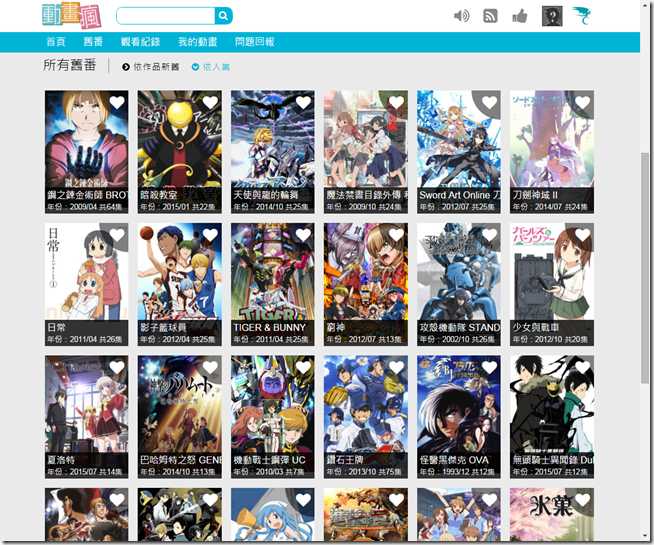Open the user avatar profile
Screen dimensions: 654x545
[551, 16]
